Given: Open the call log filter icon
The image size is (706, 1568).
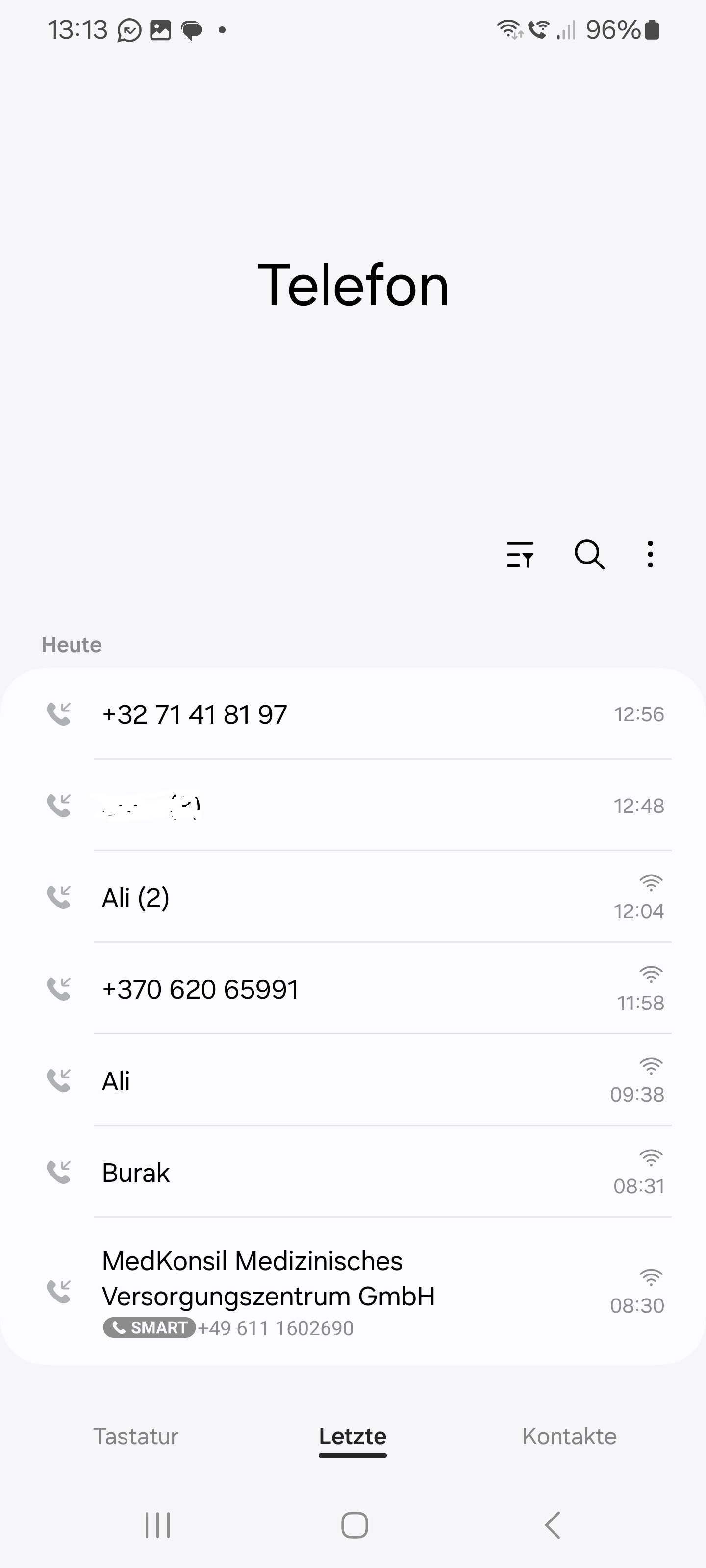Looking at the screenshot, I should pos(520,555).
